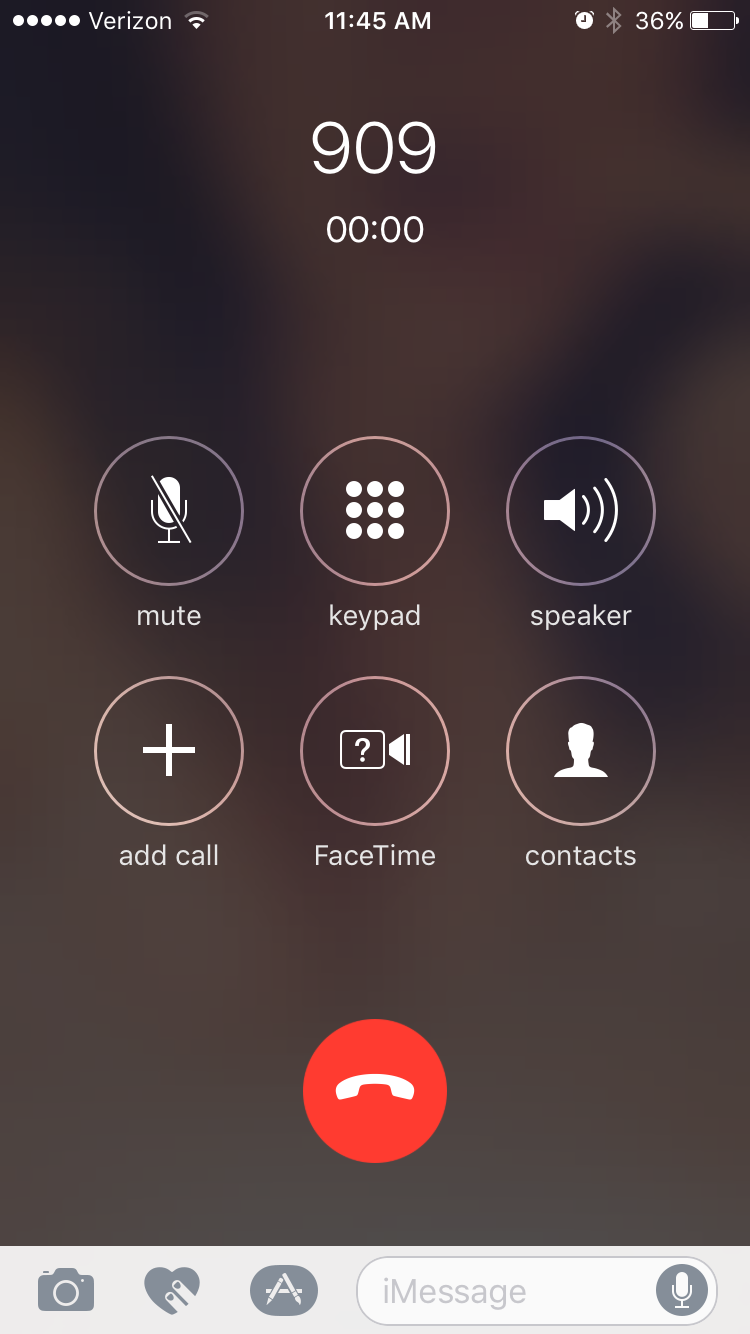Image resolution: width=750 pixels, height=1334 pixels.
Task: Open the iMessage App Store icon
Action: pos(284,1290)
